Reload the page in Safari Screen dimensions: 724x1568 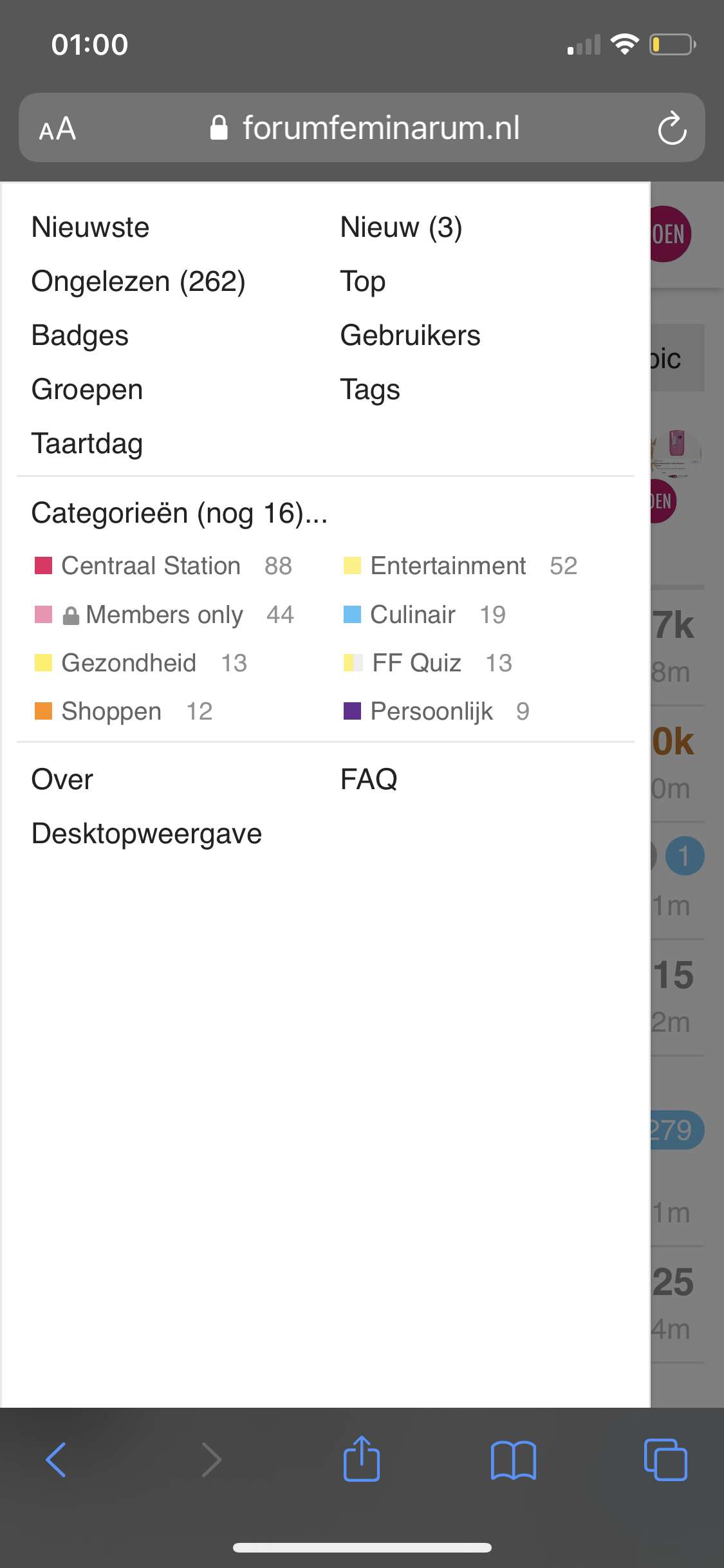point(672,127)
